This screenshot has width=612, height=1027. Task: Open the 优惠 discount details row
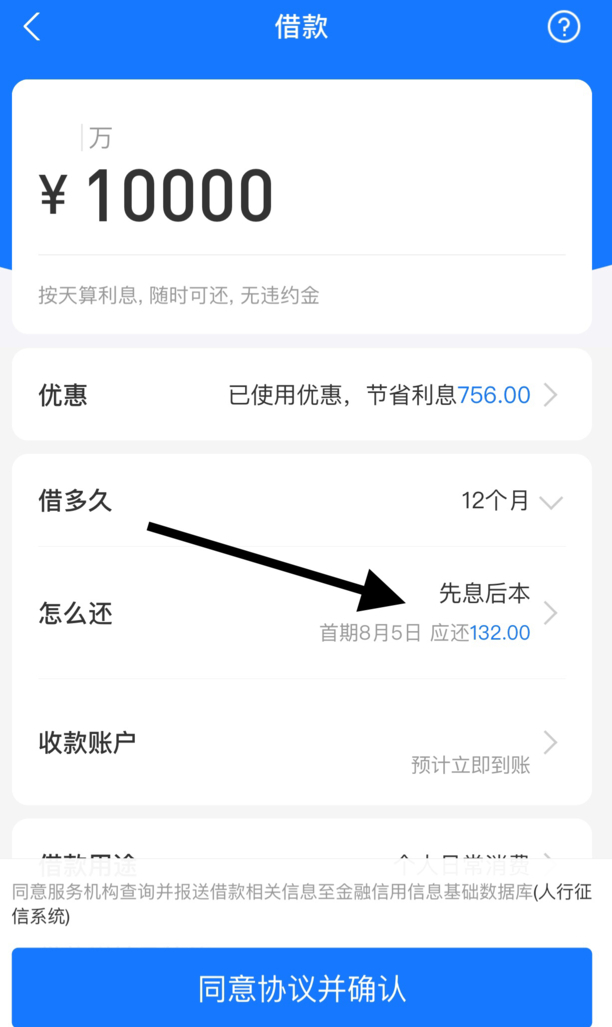click(300, 395)
